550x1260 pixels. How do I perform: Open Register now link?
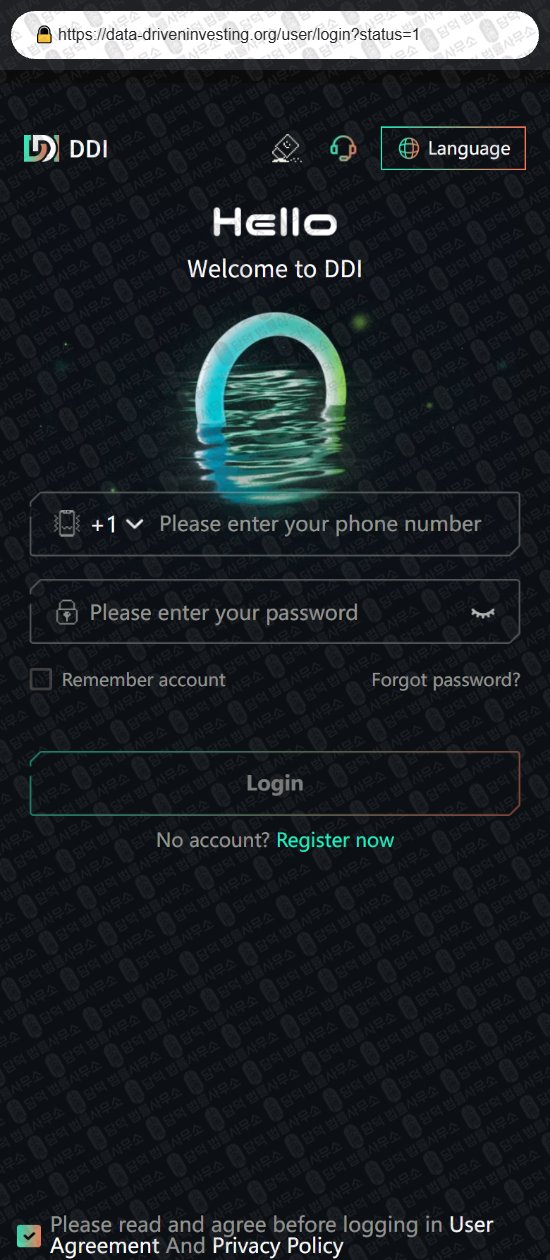pos(335,840)
